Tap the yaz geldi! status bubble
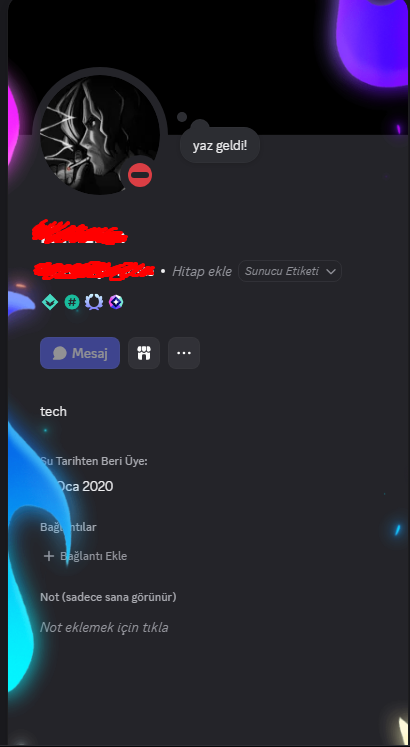 [x=220, y=146]
